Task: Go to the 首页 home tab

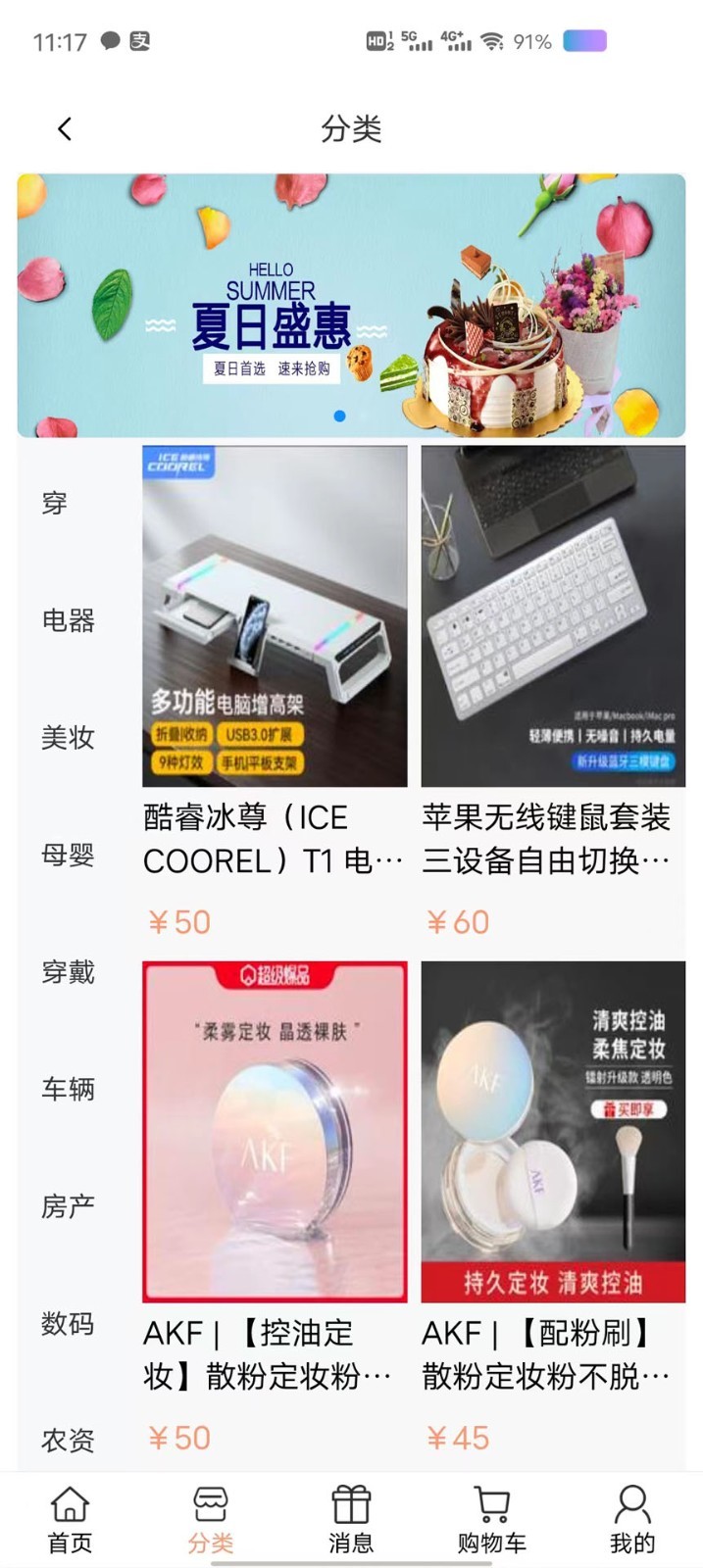Action: 70,1520
